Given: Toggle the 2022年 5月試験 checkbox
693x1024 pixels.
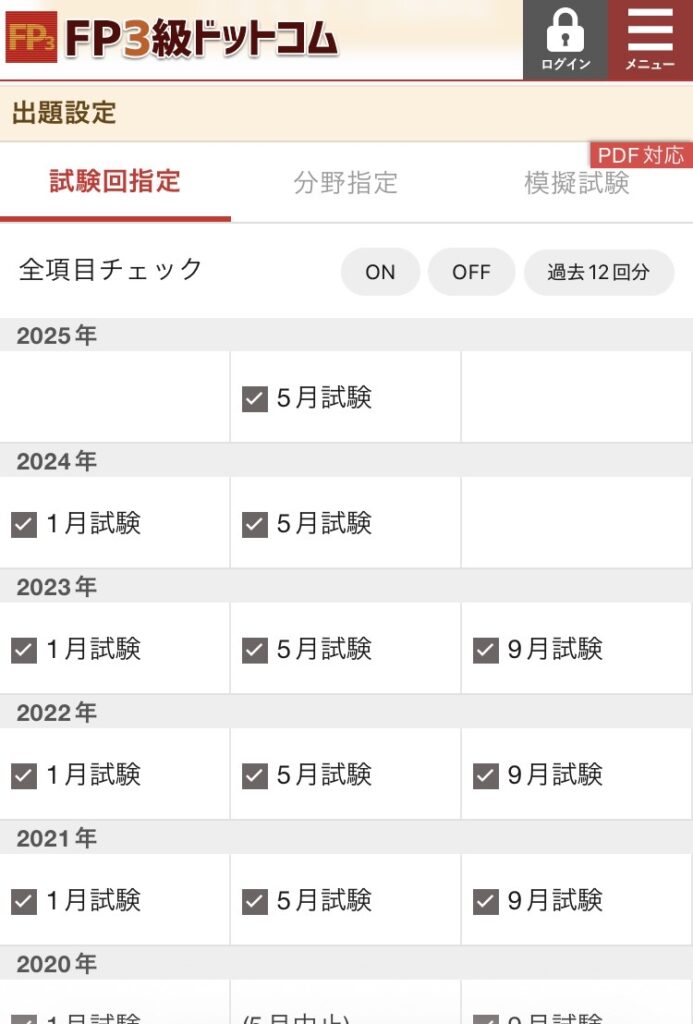Looking at the screenshot, I should [255, 776].
